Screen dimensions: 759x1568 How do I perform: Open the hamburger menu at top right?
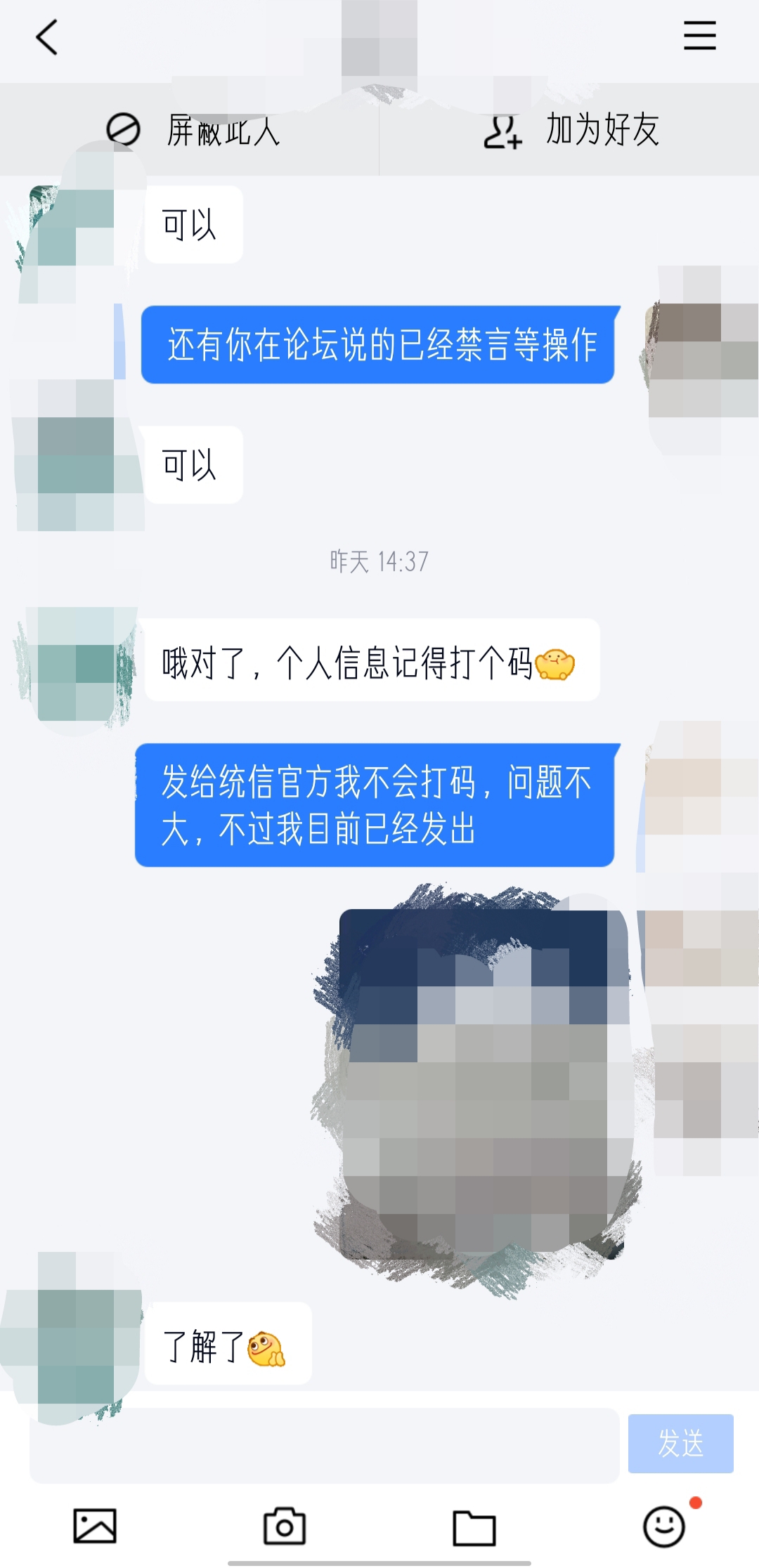(699, 36)
